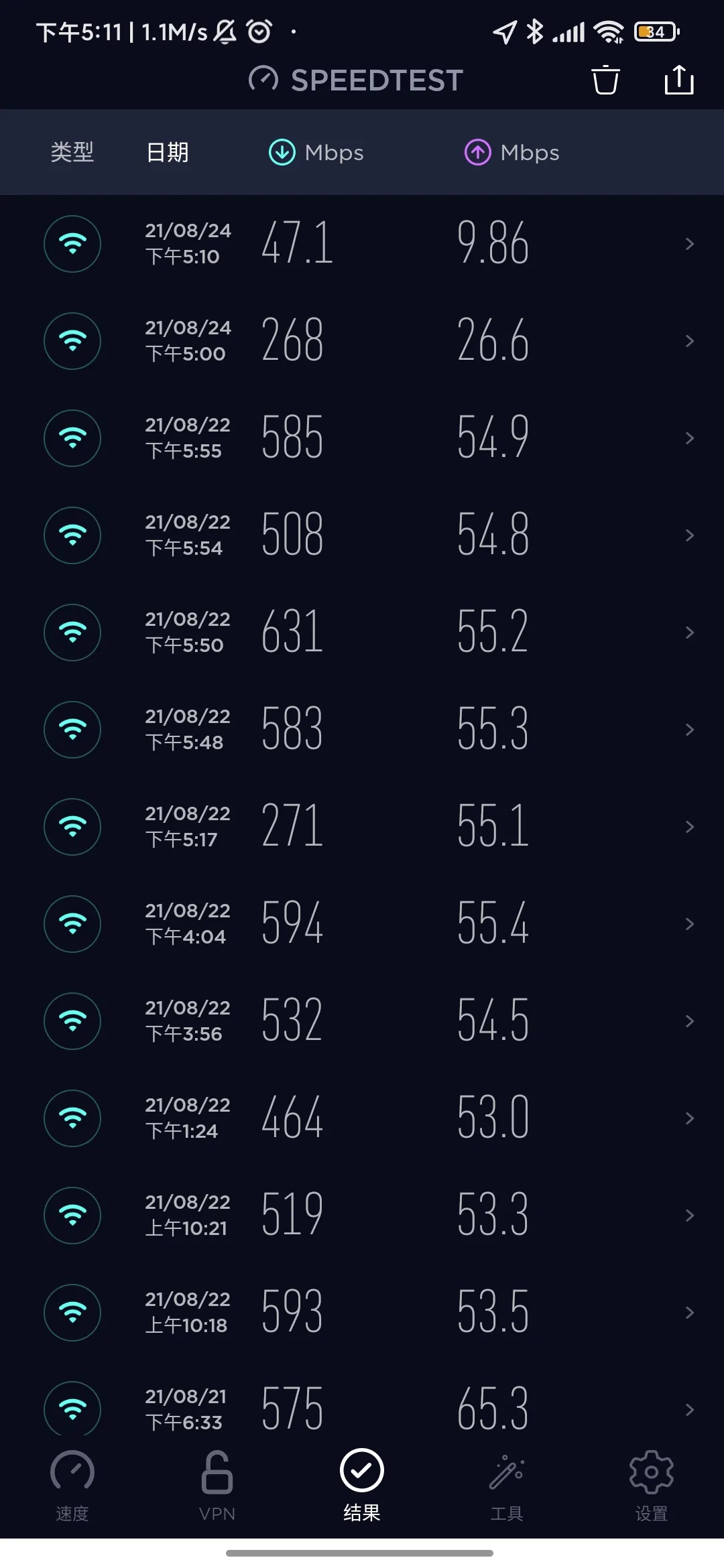This screenshot has width=724, height=1568.
Task: Share results using the export icon
Action: coord(678,80)
